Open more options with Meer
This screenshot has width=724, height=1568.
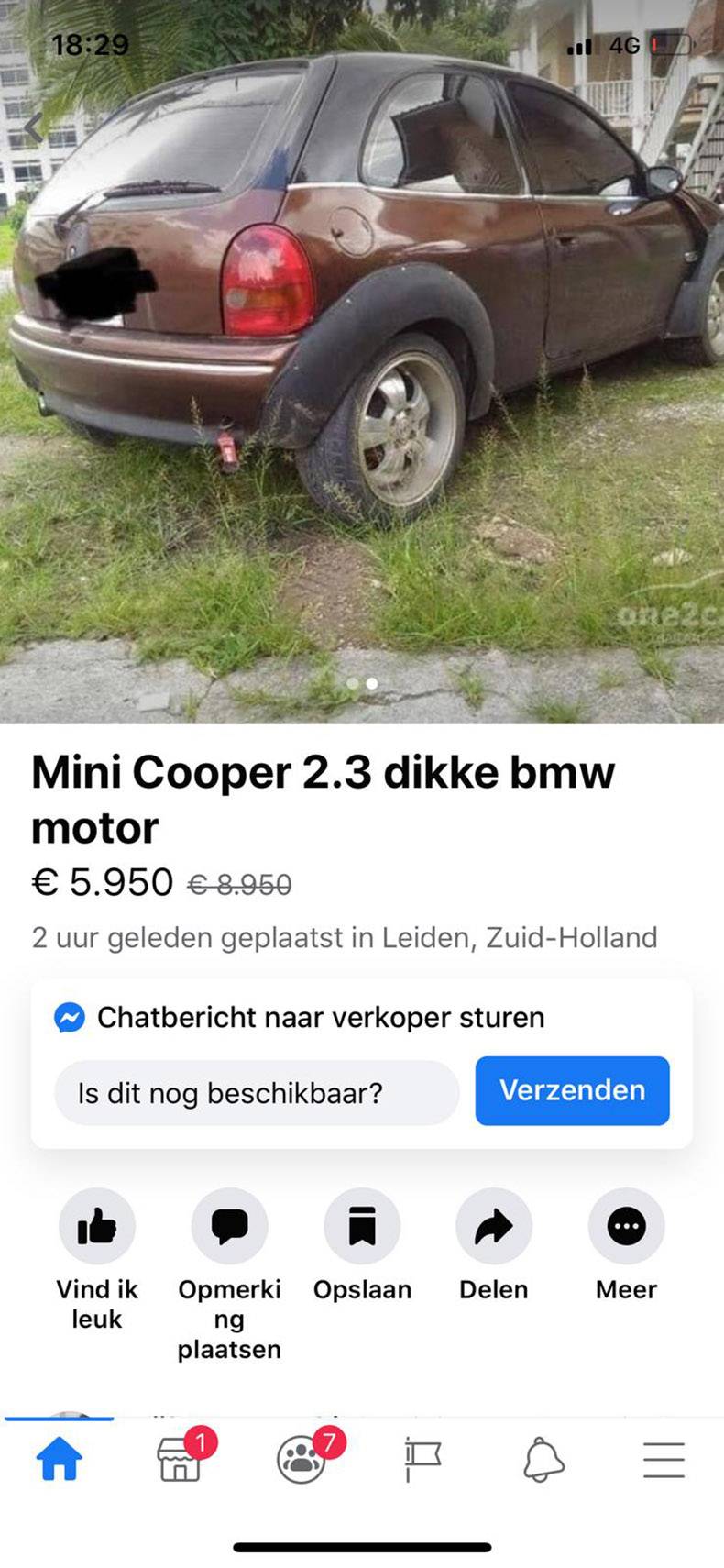tap(627, 1226)
